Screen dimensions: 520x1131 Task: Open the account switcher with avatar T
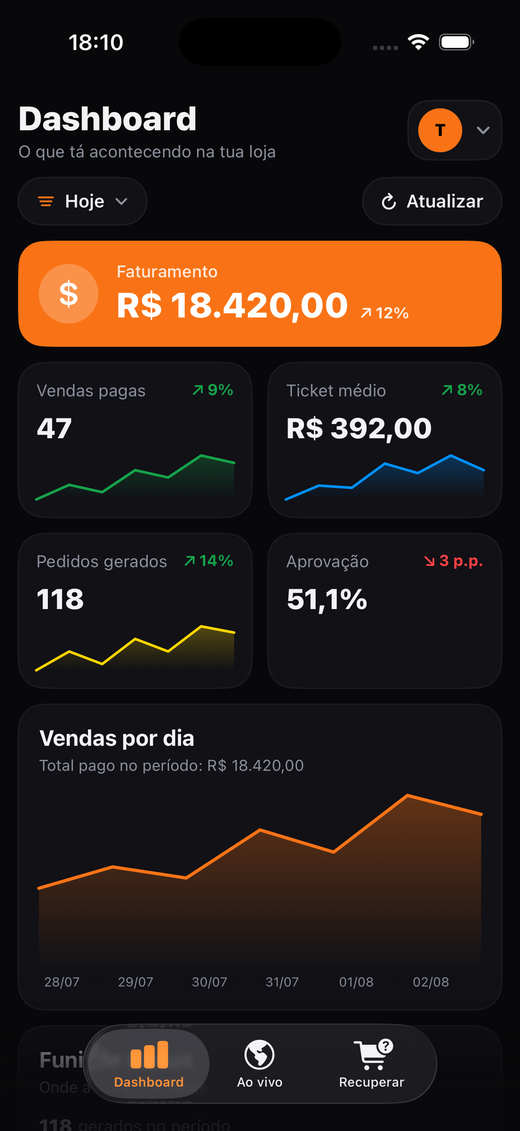tap(454, 130)
